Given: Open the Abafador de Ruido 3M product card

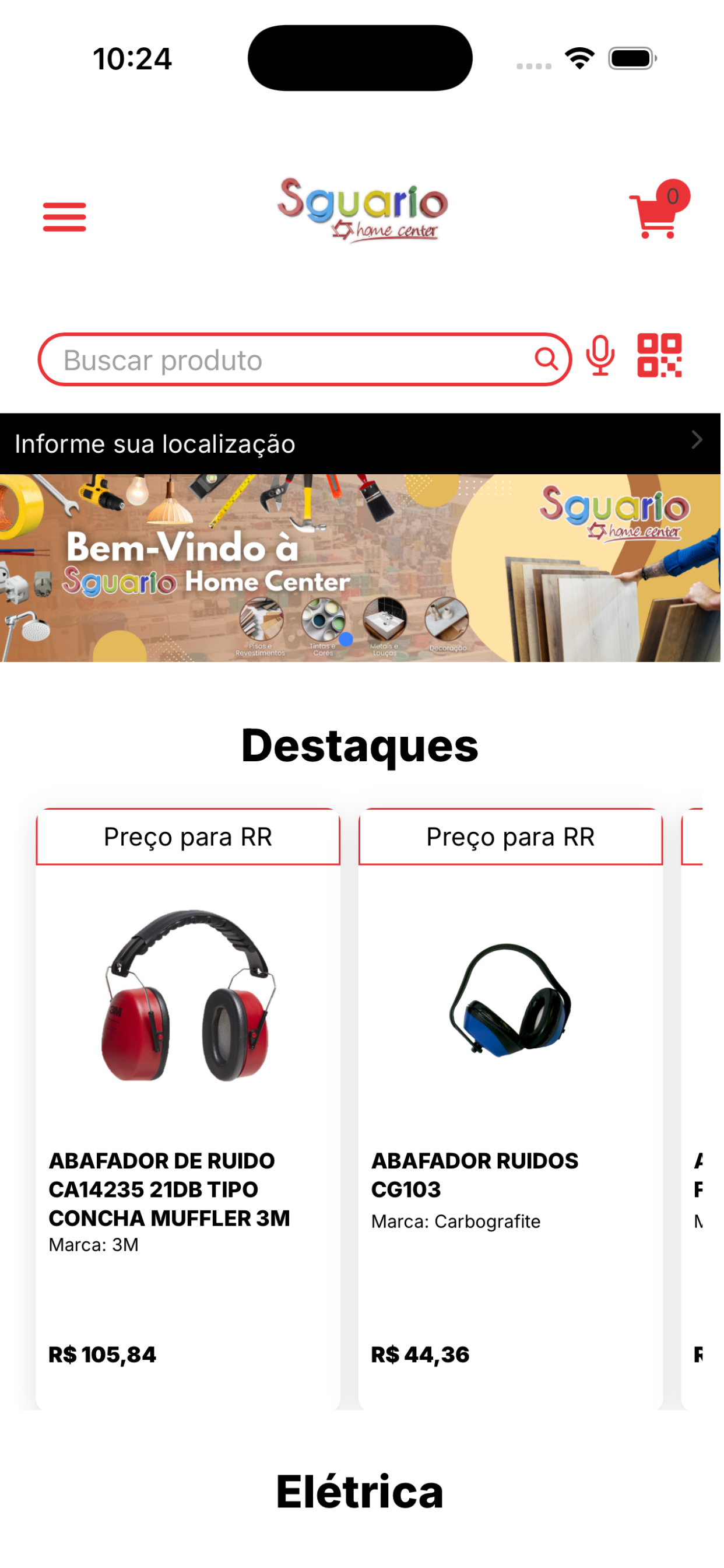Looking at the screenshot, I should [x=188, y=1109].
